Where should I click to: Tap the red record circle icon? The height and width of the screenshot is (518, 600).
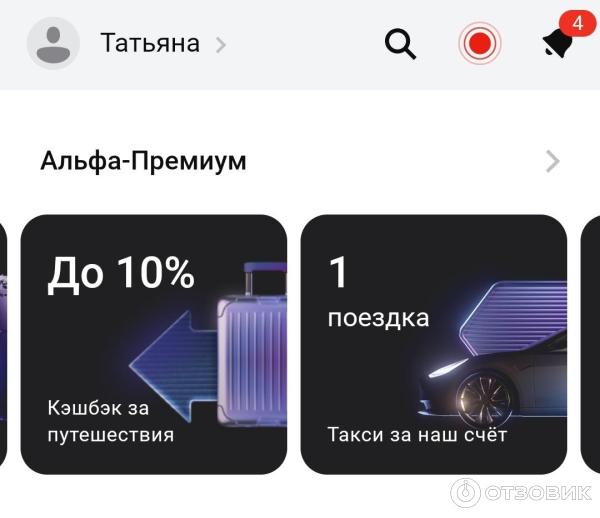(480, 44)
